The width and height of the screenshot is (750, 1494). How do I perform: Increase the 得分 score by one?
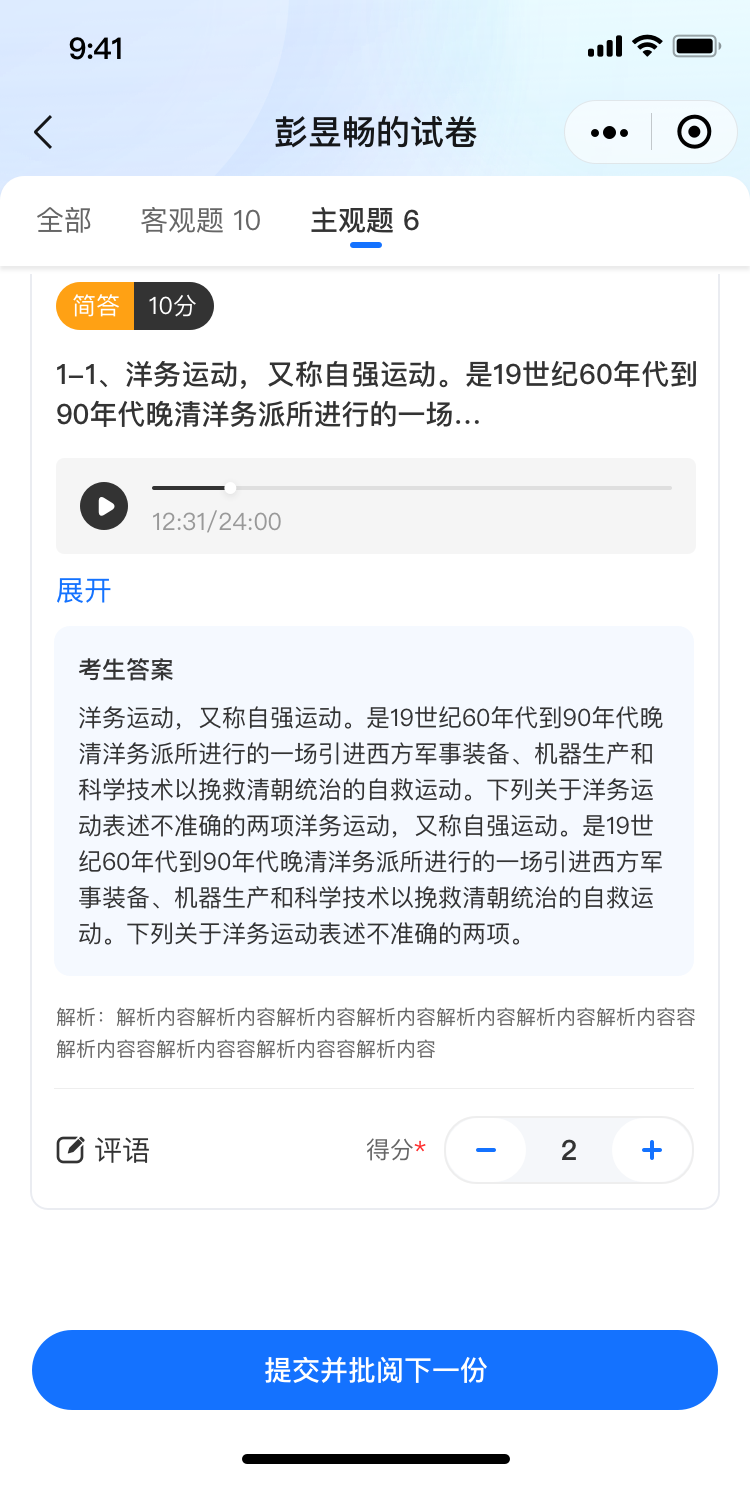pyautogui.click(x=652, y=1150)
